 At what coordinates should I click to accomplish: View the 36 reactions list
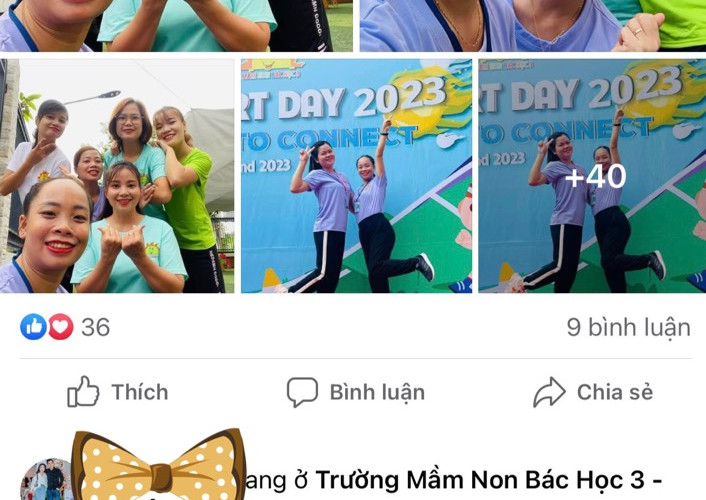(x=66, y=327)
